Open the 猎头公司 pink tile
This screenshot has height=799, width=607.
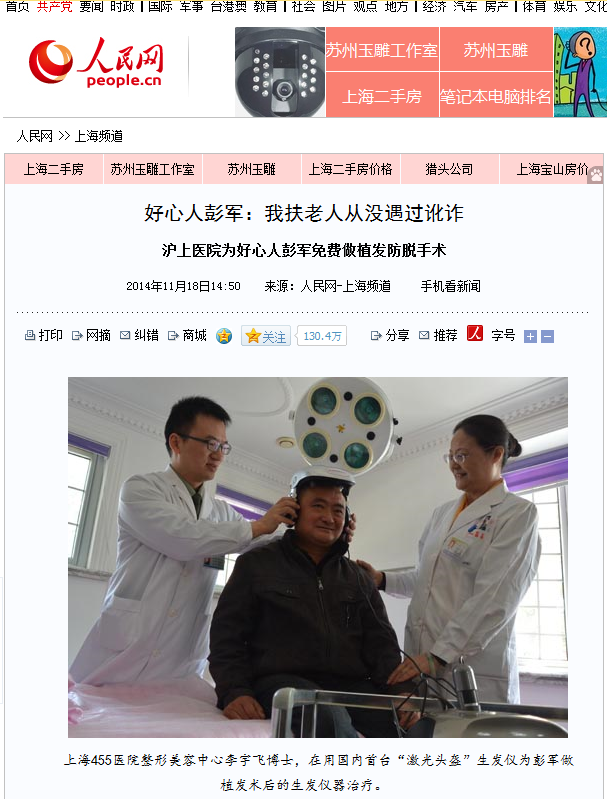[449, 169]
